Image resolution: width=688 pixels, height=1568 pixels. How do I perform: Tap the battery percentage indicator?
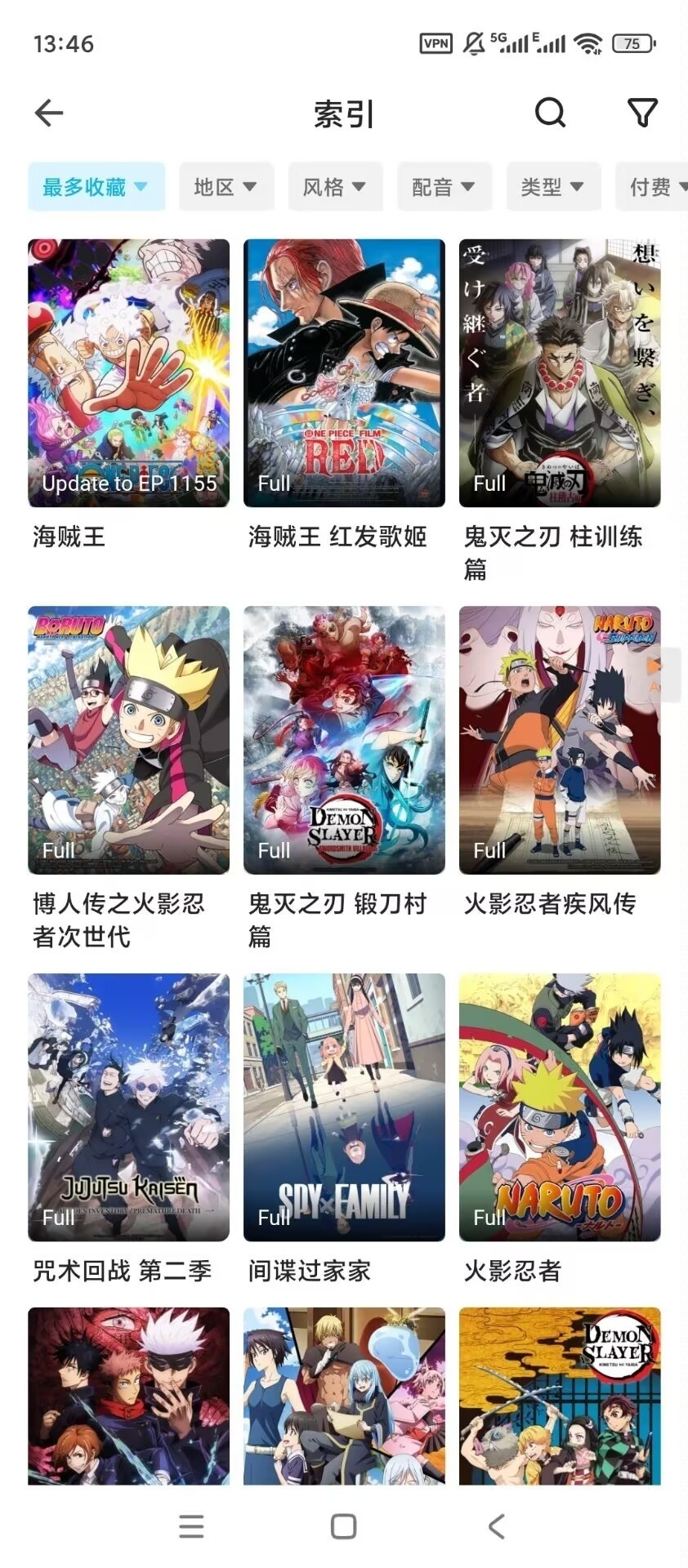click(x=631, y=42)
